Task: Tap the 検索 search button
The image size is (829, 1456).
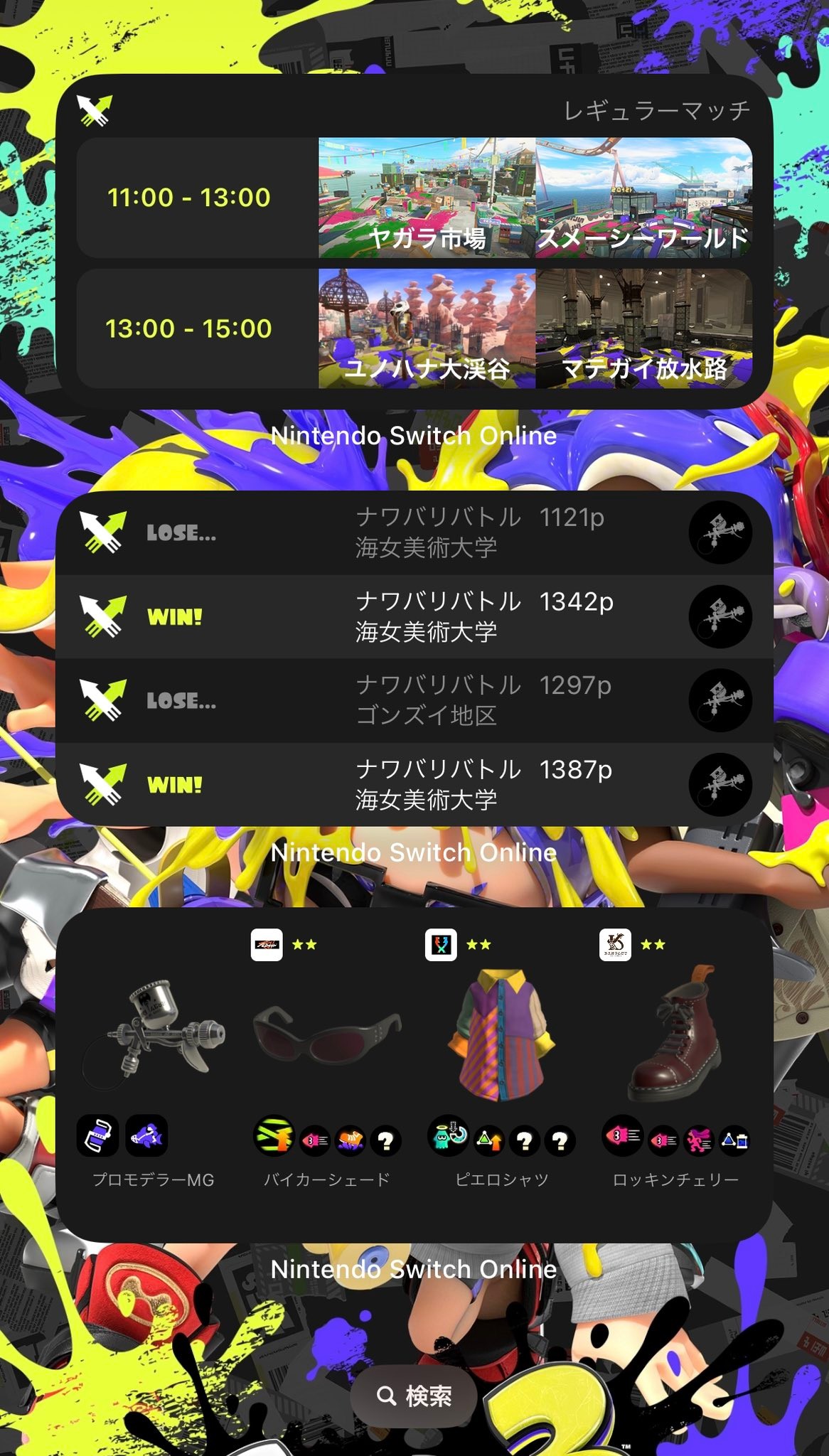Action: (414, 1396)
